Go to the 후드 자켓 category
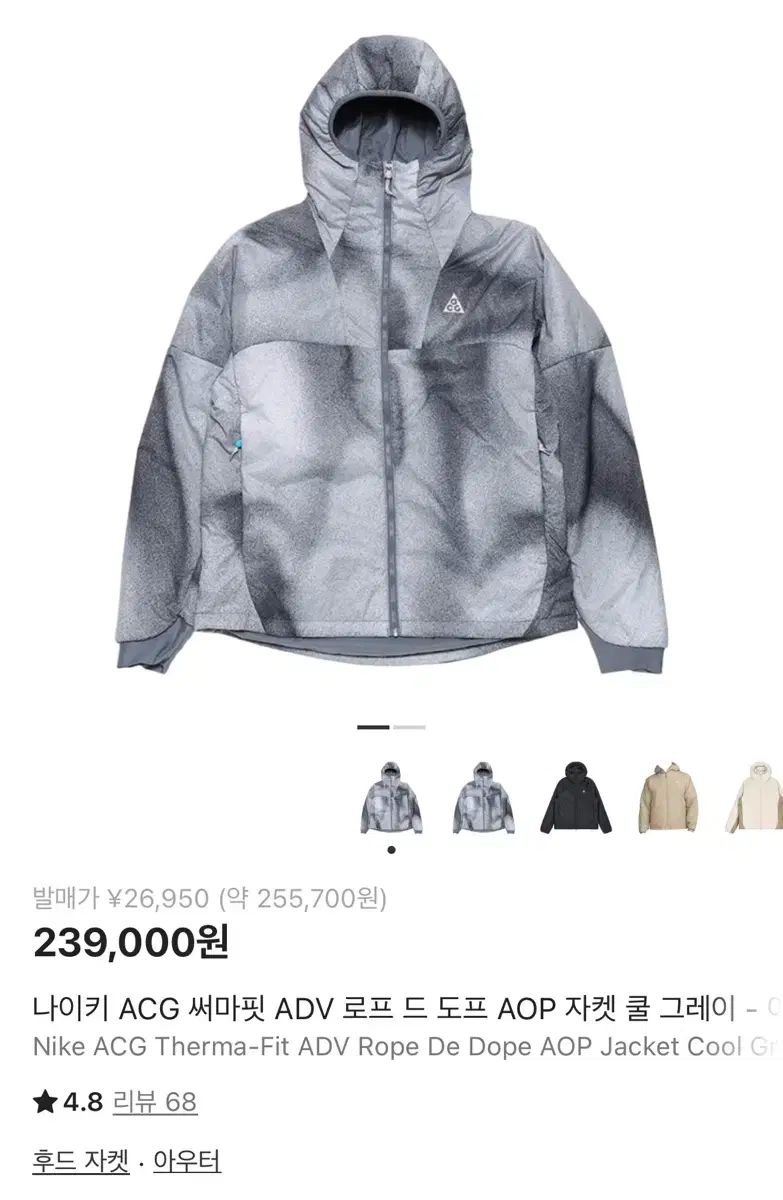Viewport: 783px width, 1200px height. point(81,1161)
